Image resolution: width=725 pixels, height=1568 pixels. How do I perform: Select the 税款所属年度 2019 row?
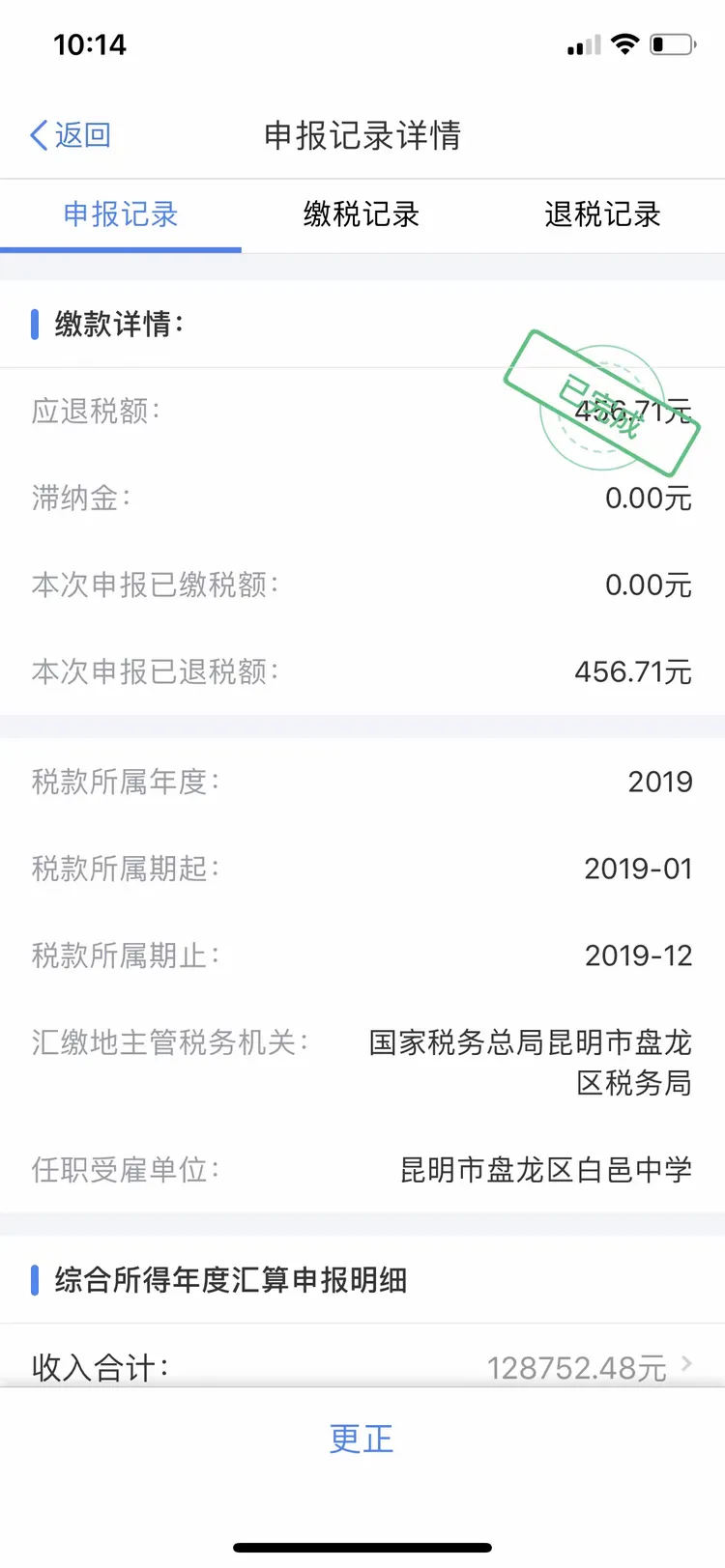click(362, 781)
